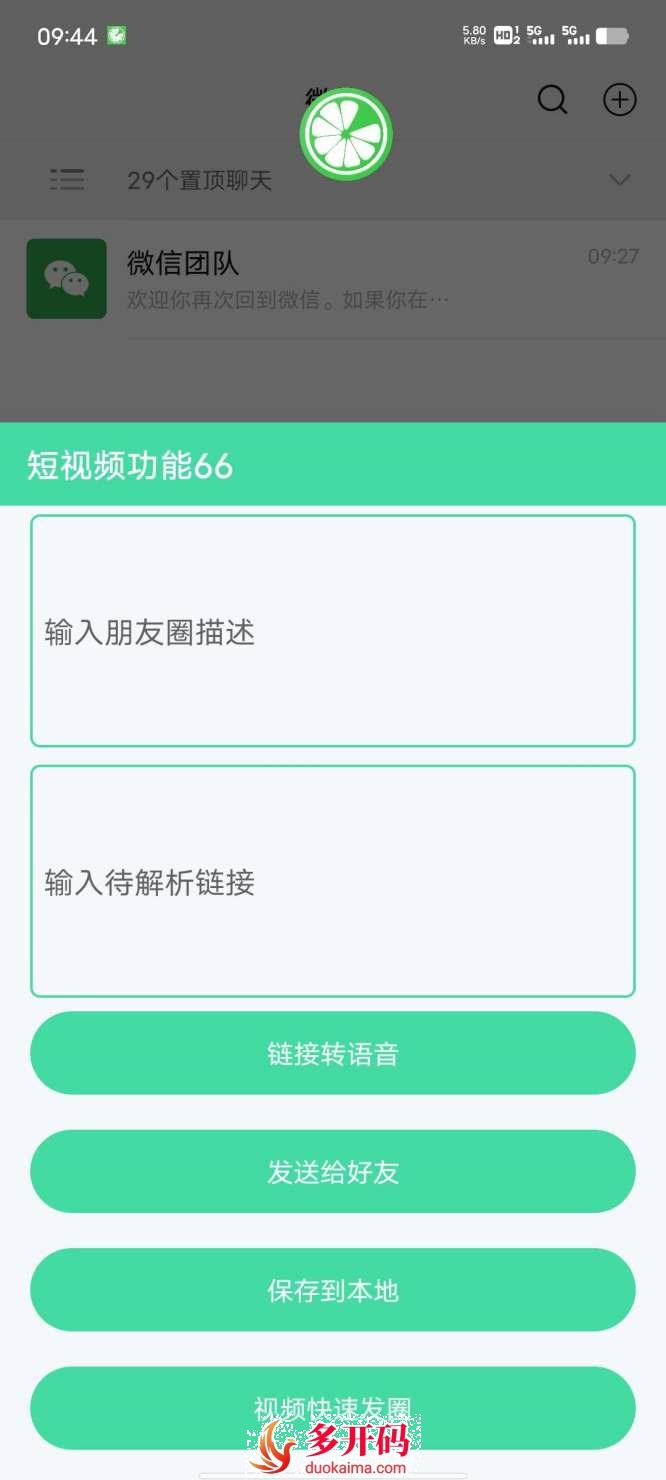Focus the 输入朋友圈描述 field
Screen dimensions: 666x1480
pyautogui.click(x=333, y=631)
